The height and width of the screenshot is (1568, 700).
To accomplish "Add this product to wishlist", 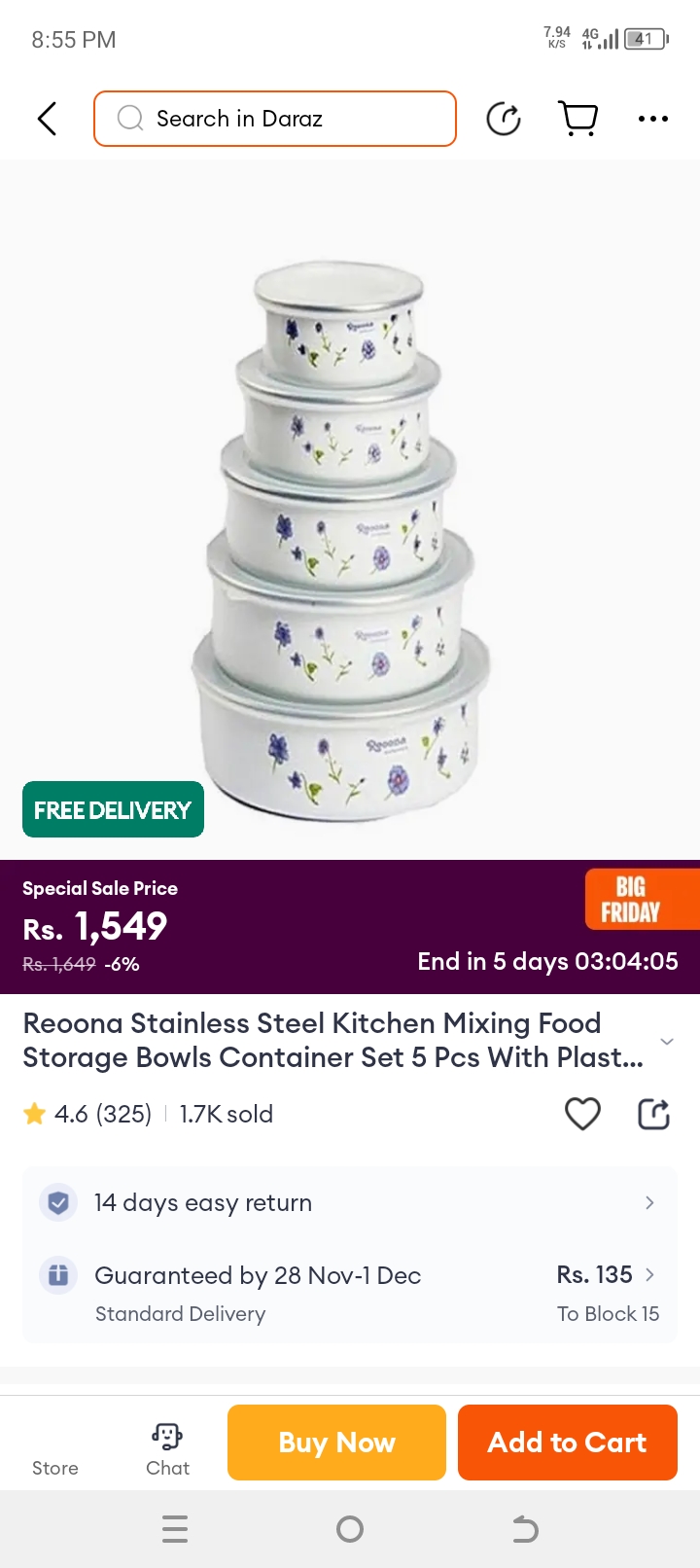I will pyautogui.click(x=582, y=1114).
